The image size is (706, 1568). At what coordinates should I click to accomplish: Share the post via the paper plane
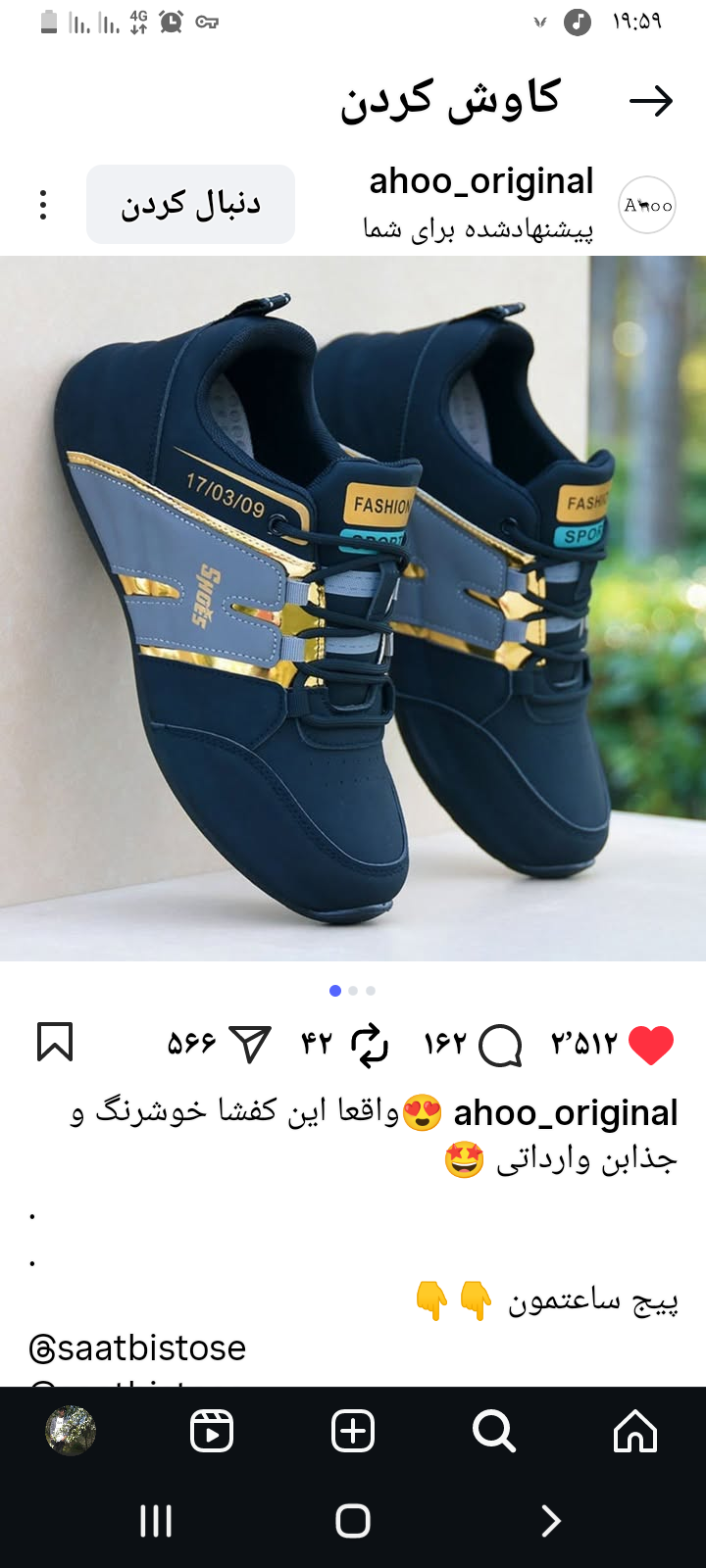pos(250,1045)
